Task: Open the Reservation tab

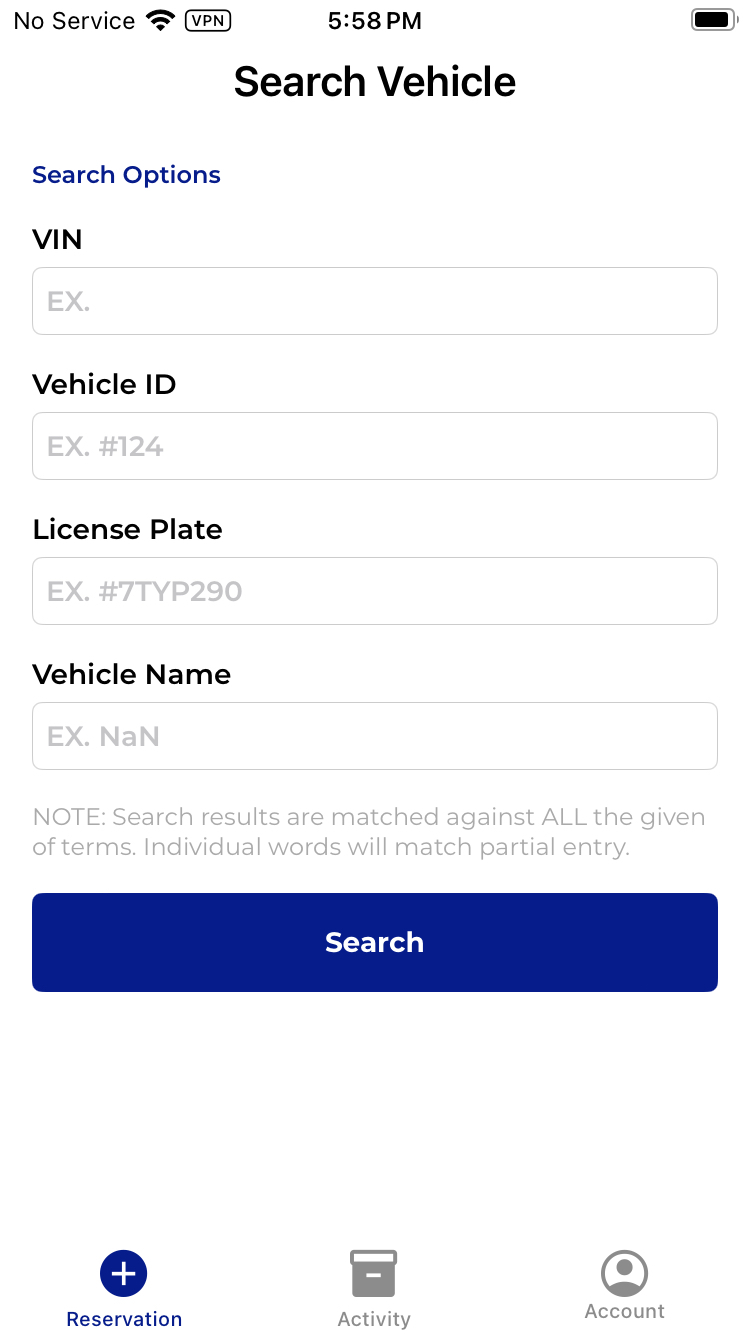Action: (x=124, y=1290)
